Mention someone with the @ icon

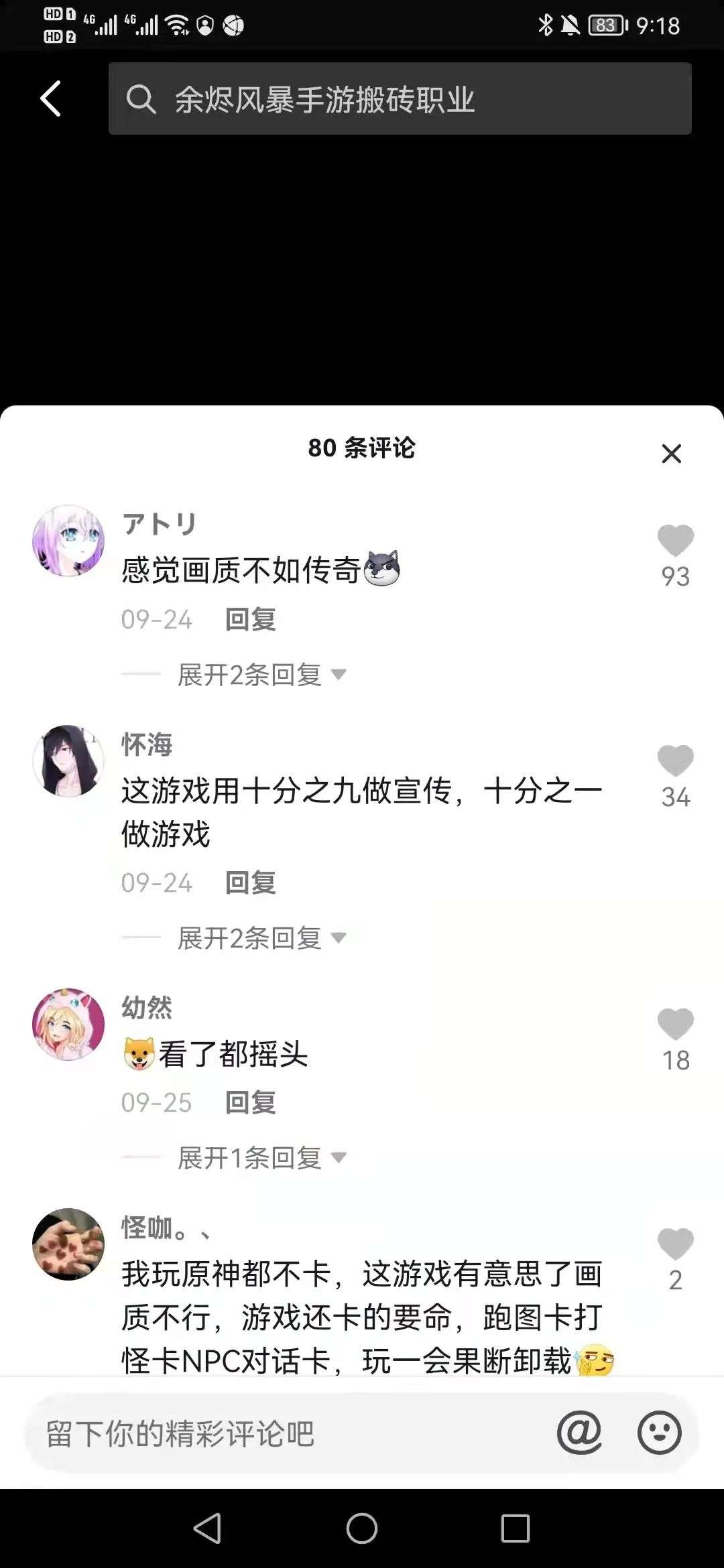pyautogui.click(x=579, y=1433)
